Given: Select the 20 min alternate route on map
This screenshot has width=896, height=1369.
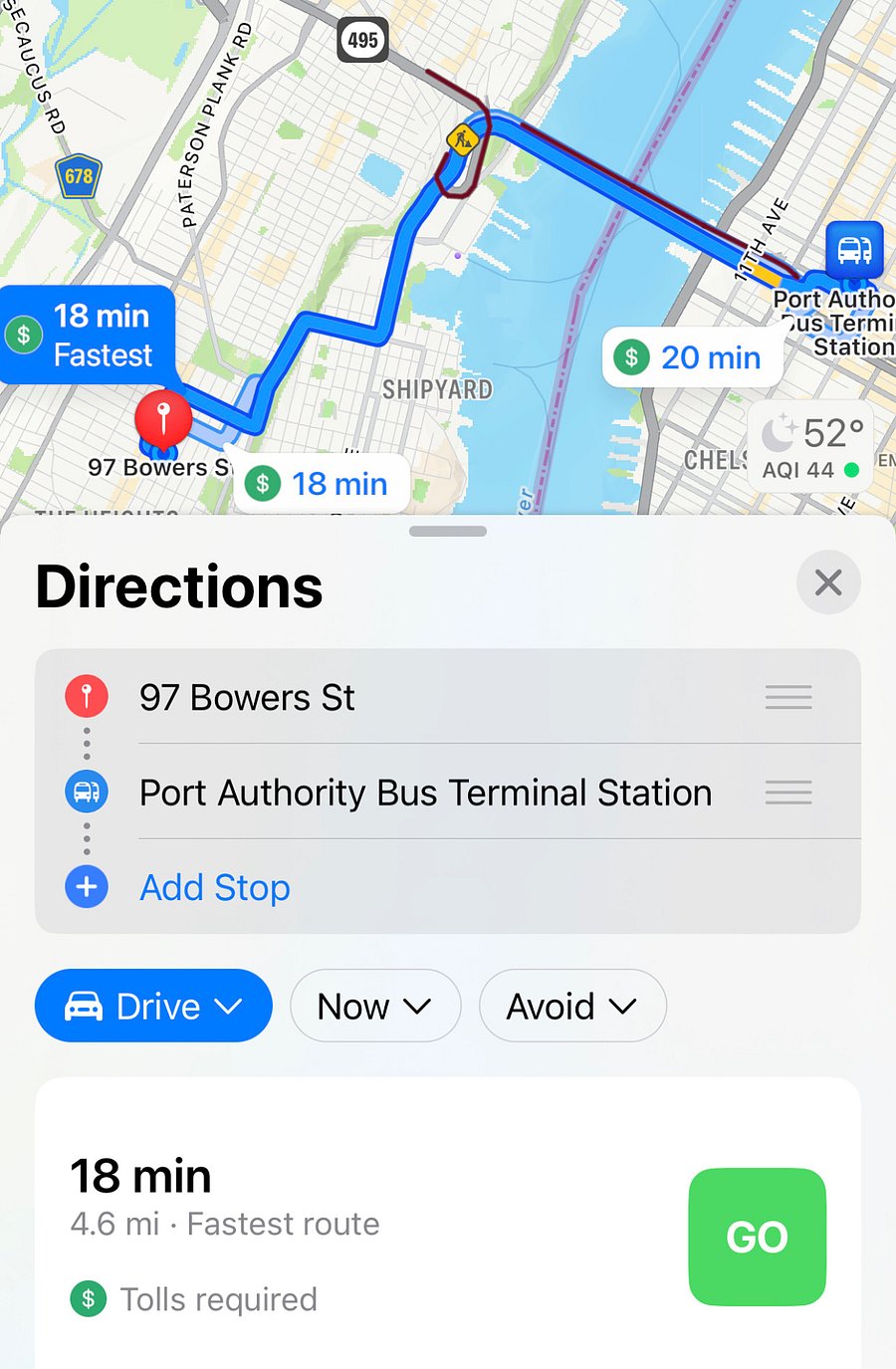Looking at the screenshot, I should point(692,357).
